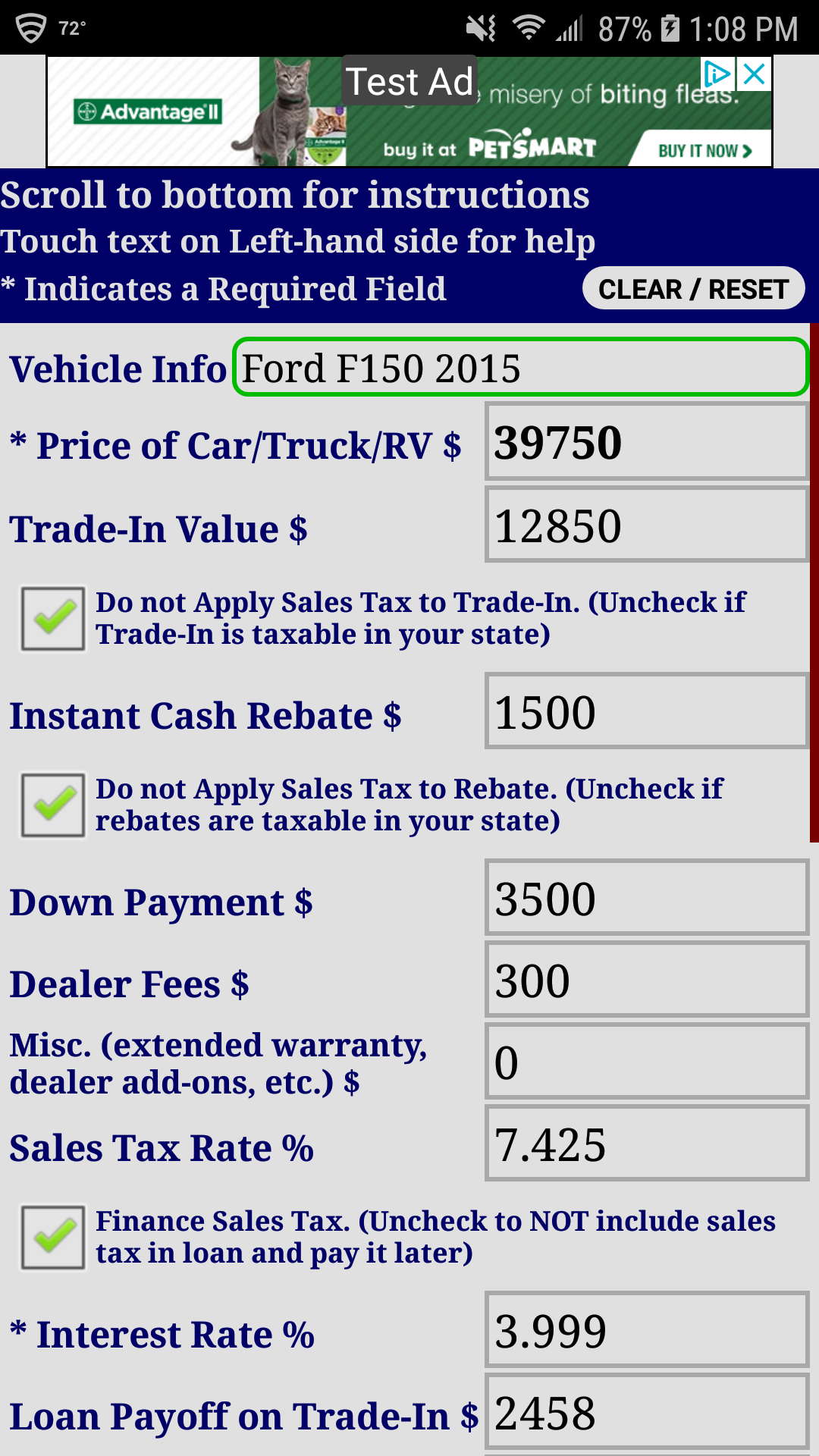The image size is (819, 1456).
Task: Change the Sales Tax Rate value
Action: [x=646, y=1144]
